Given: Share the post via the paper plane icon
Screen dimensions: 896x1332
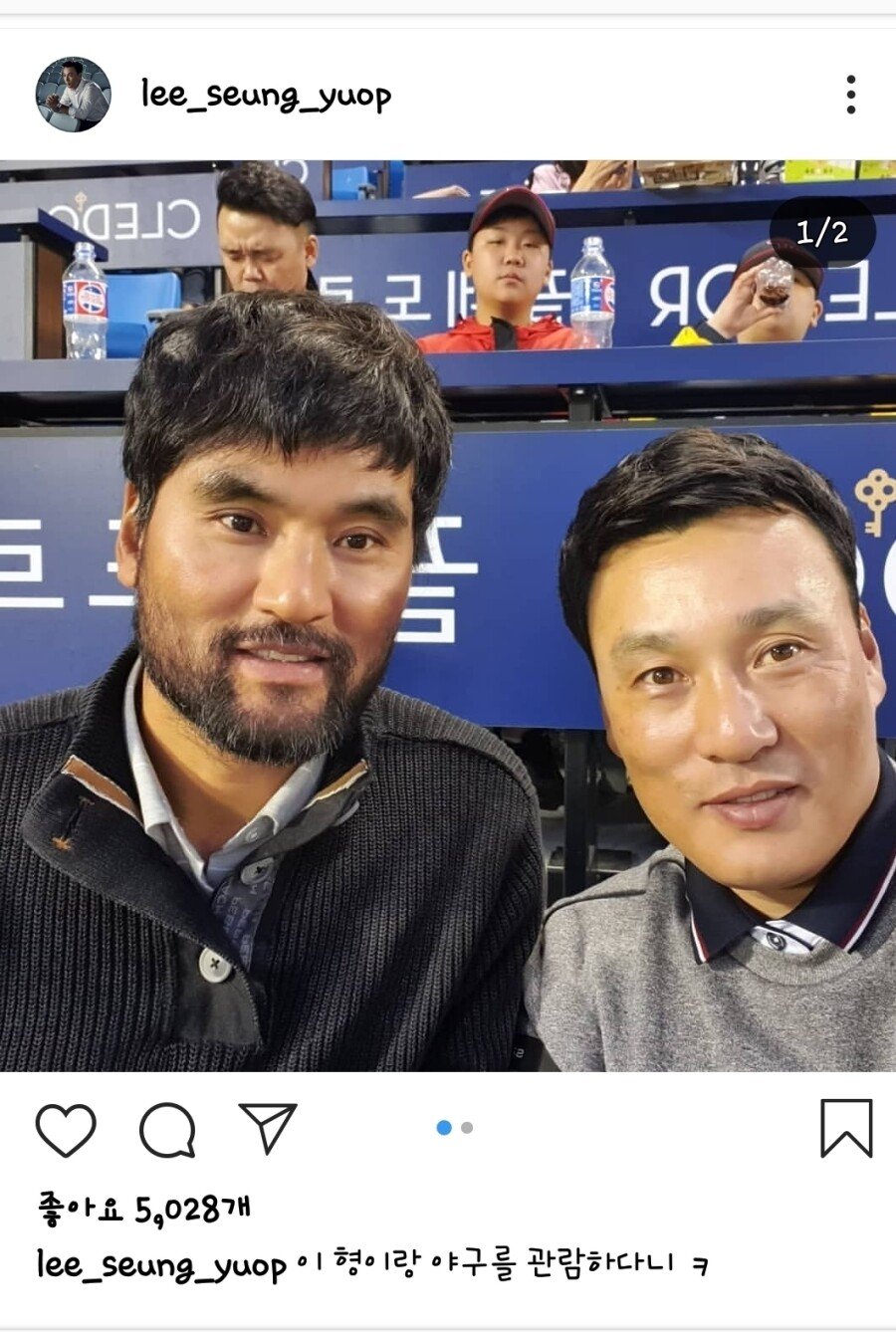Looking at the screenshot, I should [268, 1128].
